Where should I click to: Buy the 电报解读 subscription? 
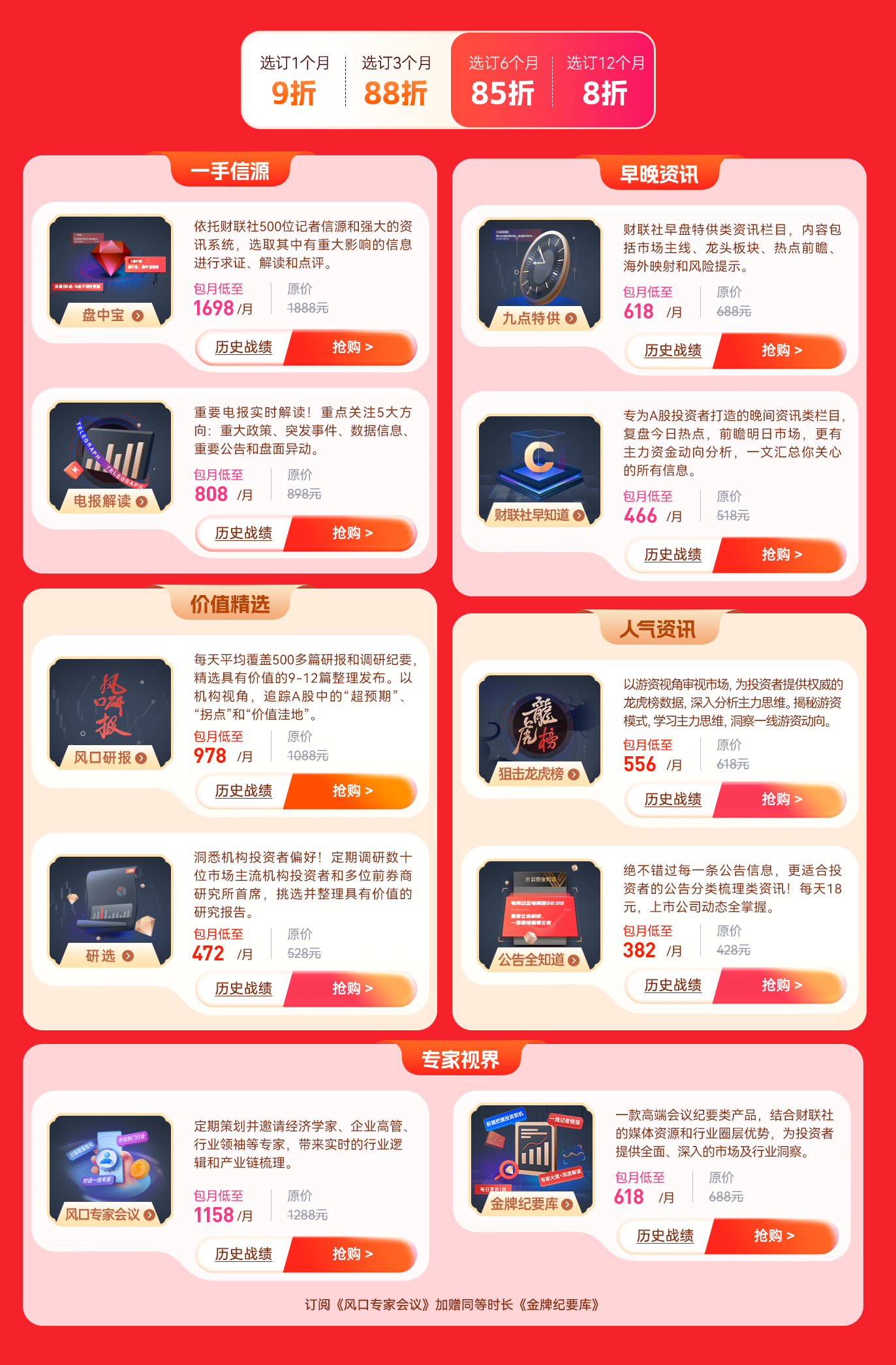(x=352, y=533)
